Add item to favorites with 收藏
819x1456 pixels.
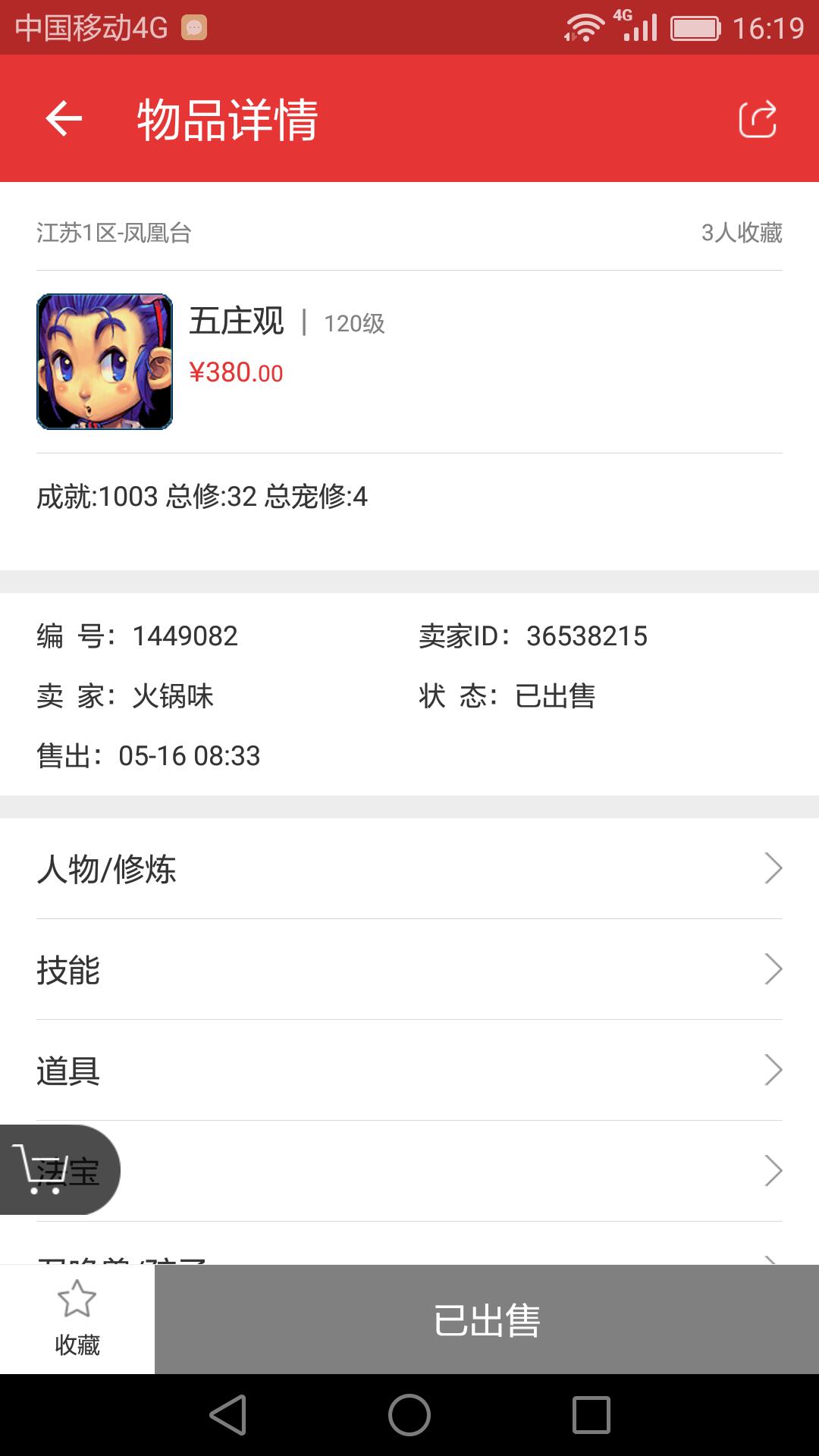pos(77,1319)
